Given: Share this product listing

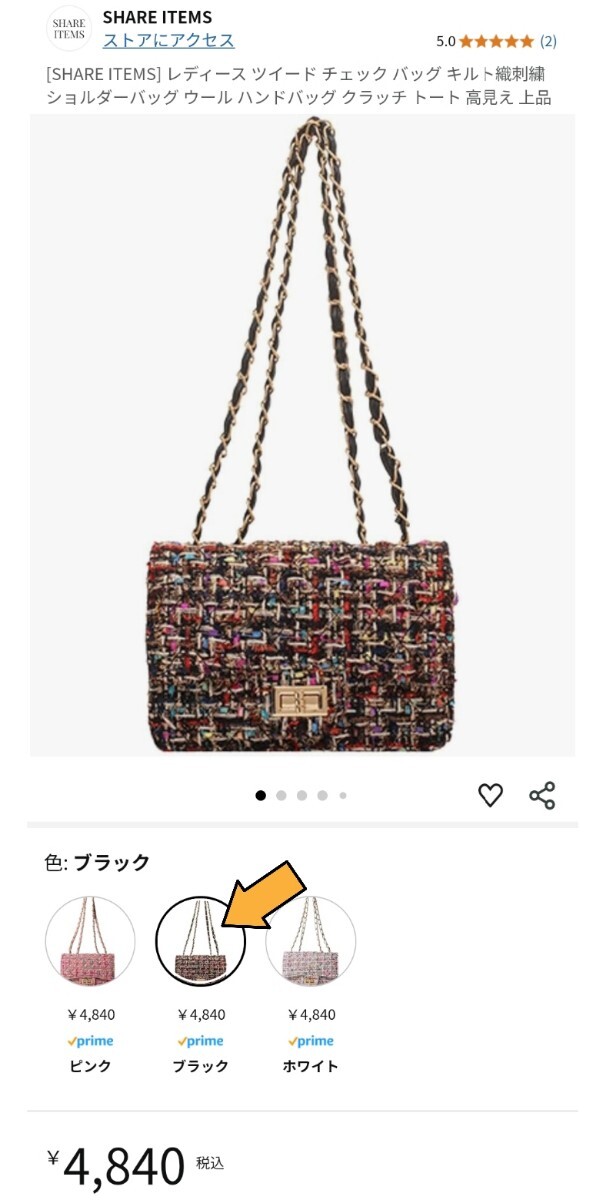Looking at the screenshot, I should [x=542, y=795].
